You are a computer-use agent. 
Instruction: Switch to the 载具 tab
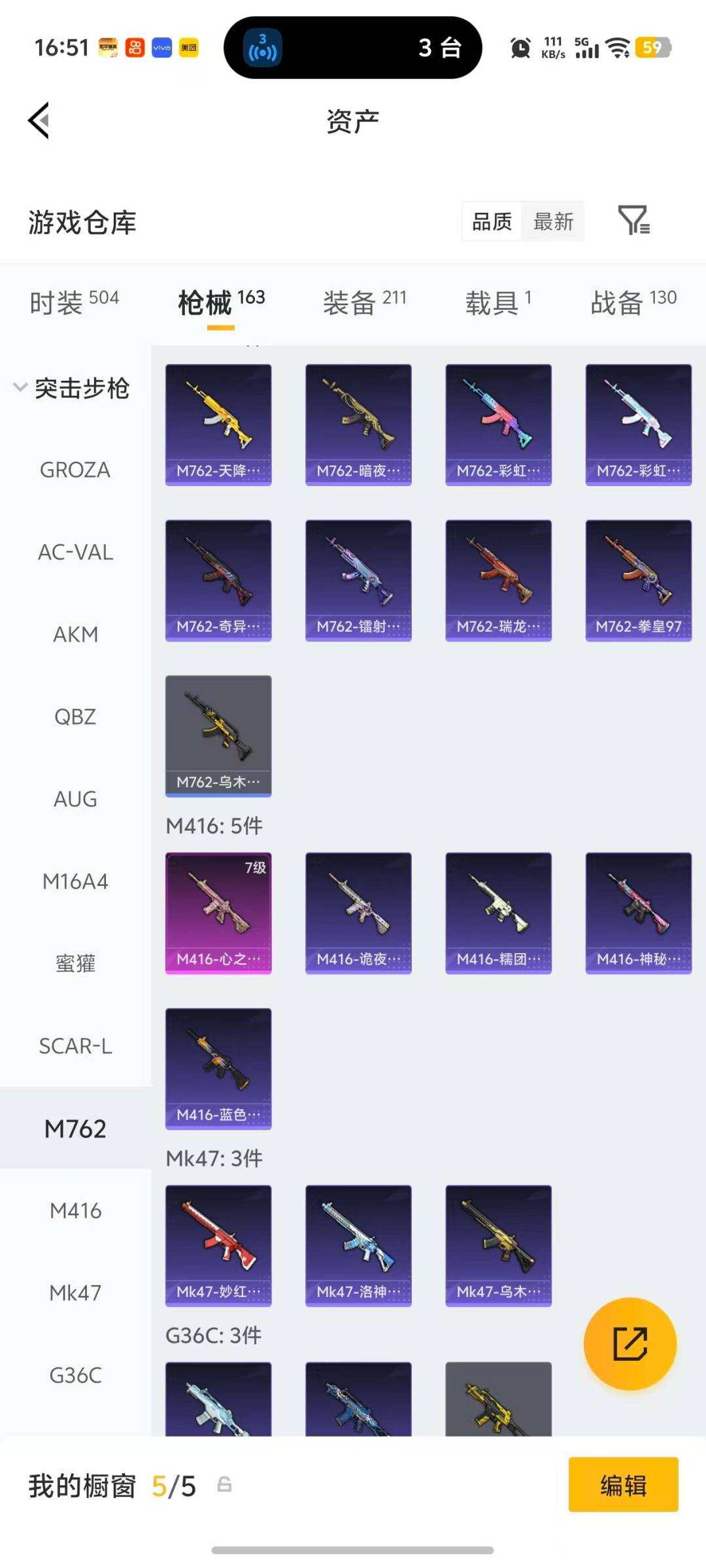point(498,302)
